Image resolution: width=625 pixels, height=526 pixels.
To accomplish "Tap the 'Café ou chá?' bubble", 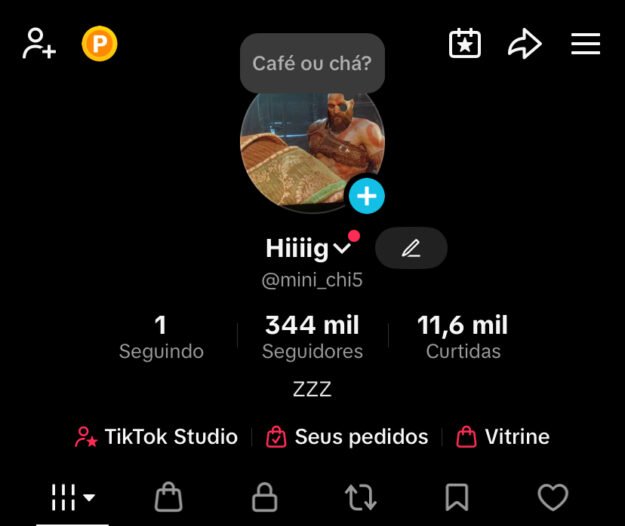I will (x=312, y=64).
